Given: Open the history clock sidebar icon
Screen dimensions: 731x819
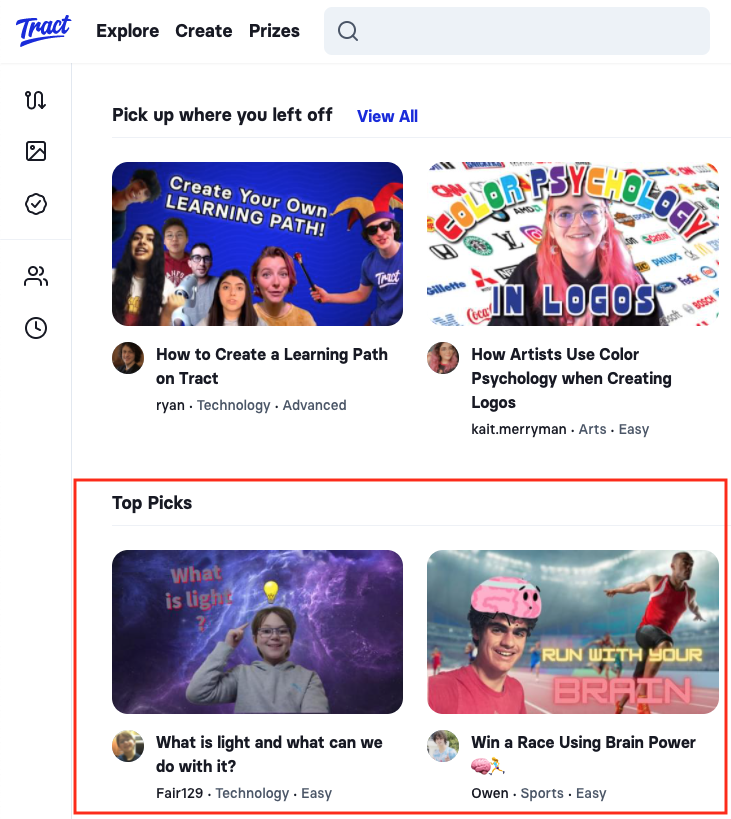Looking at the screenshot, I should (x=36, y=328).
